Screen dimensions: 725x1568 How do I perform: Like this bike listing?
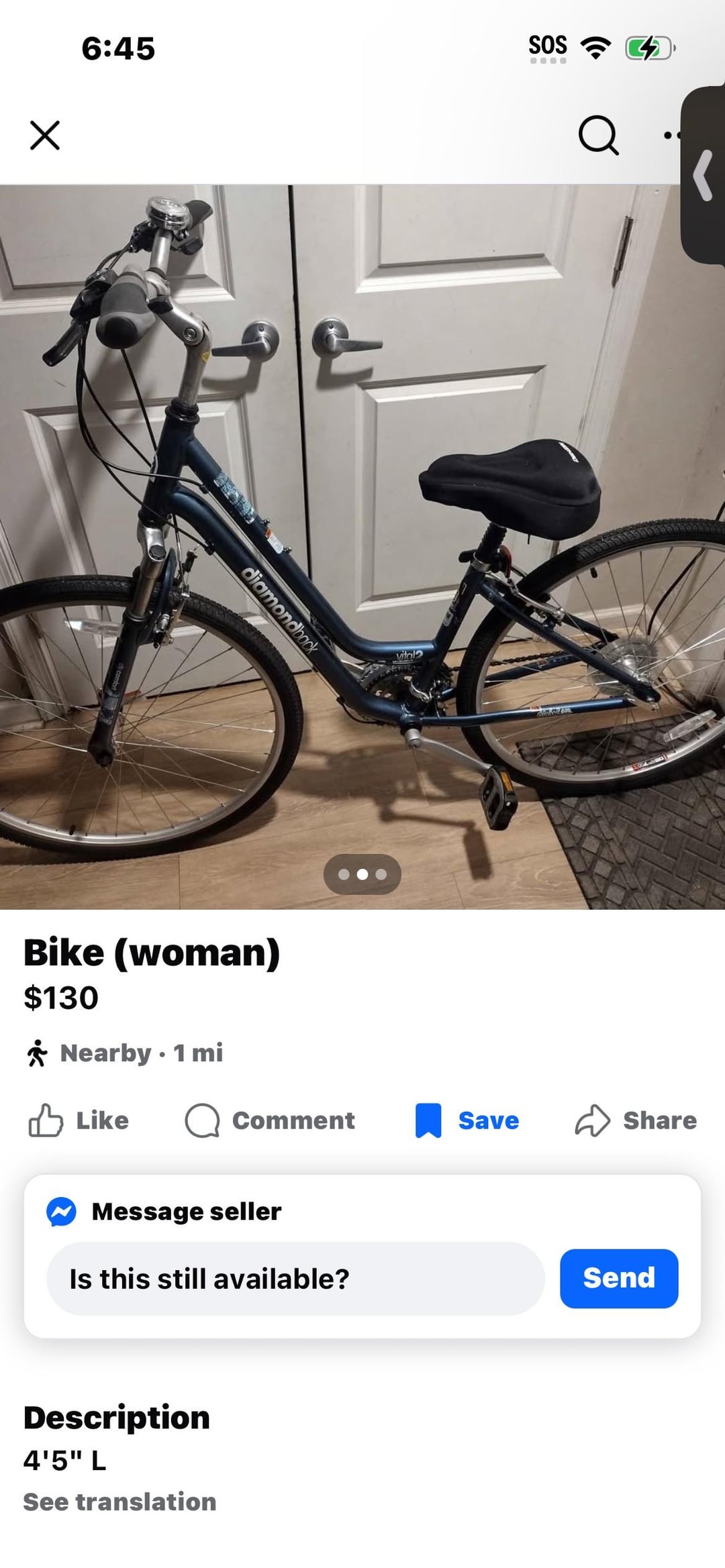coord(79,1120)
